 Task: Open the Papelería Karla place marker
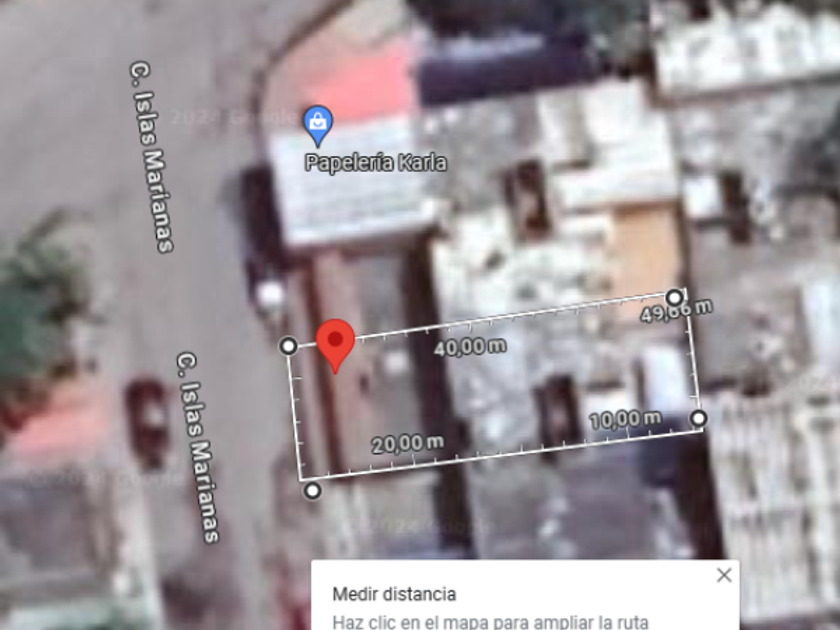(318, 124)
